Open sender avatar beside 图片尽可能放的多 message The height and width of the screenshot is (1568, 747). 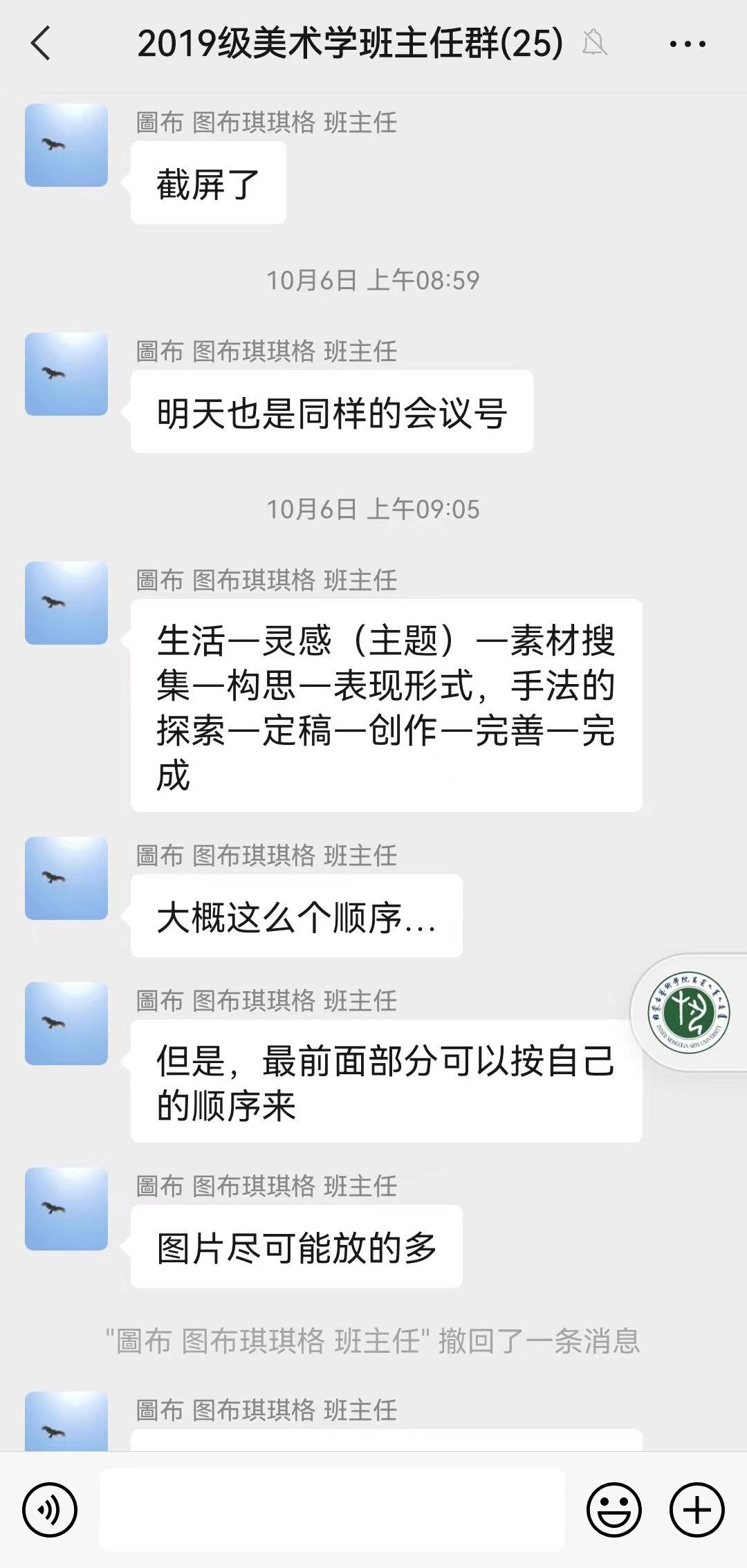[x=66, y=1209]
